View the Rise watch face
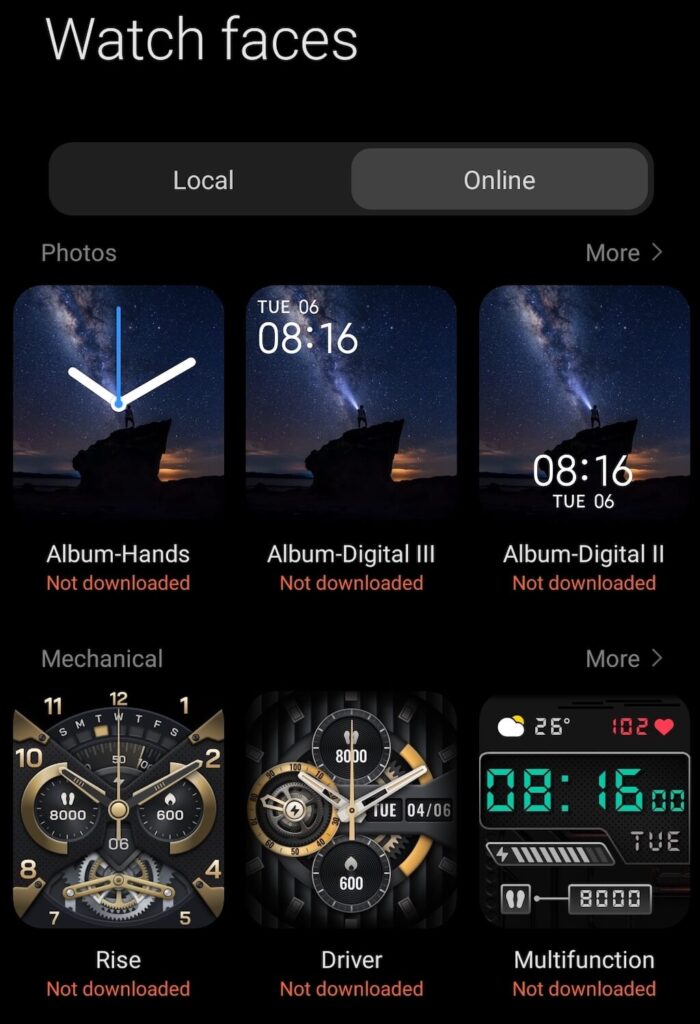Screen dimensions: 700x1024 pyautogui.click(x=118, y=810)
